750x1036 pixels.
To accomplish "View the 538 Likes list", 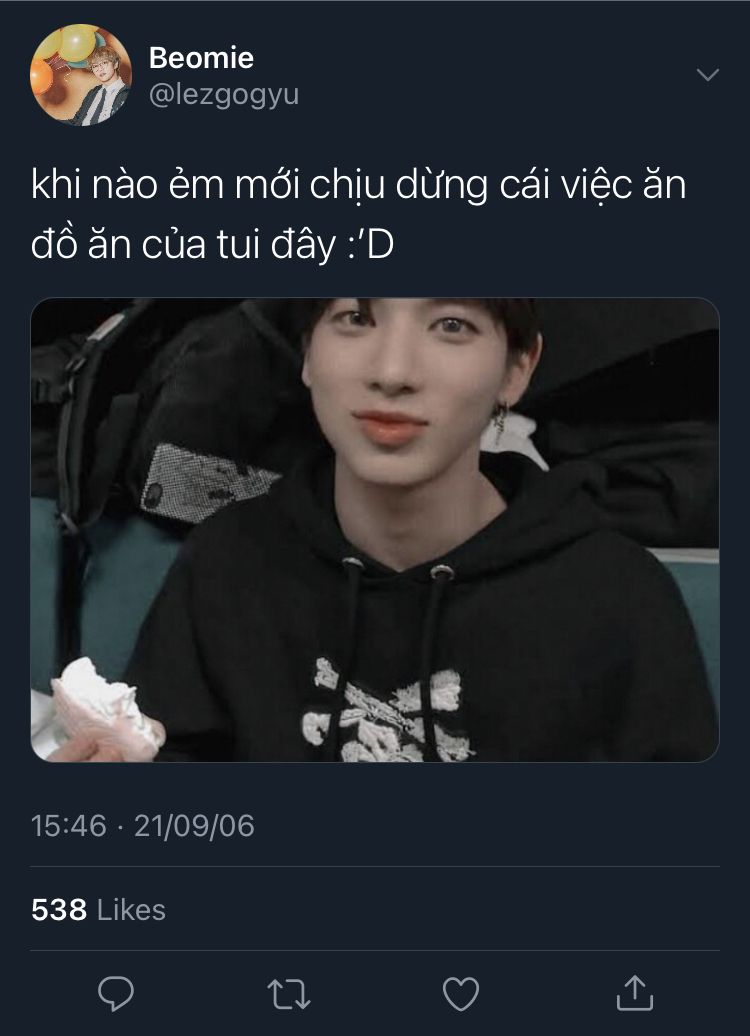I will (x=98, y=909).
